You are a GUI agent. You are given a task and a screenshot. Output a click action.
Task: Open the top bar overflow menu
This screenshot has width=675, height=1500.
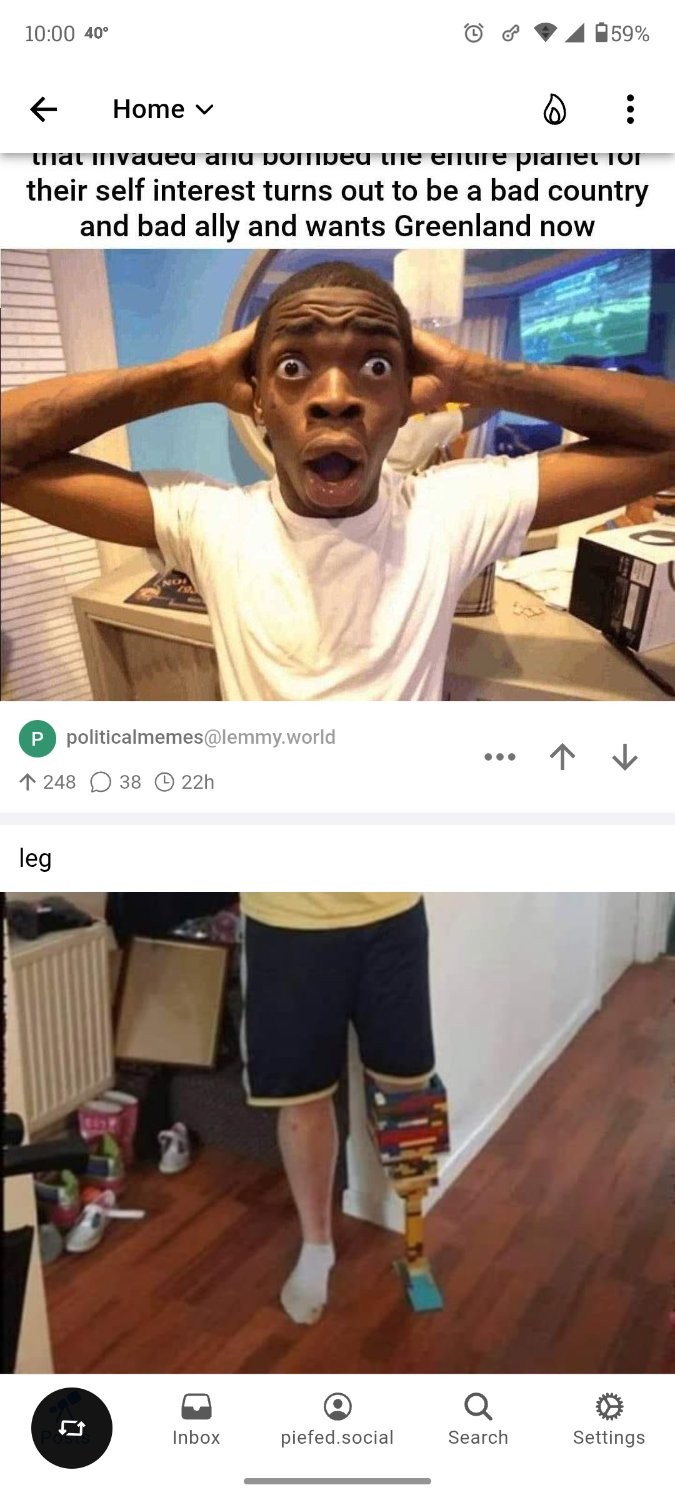click(629, 109)
